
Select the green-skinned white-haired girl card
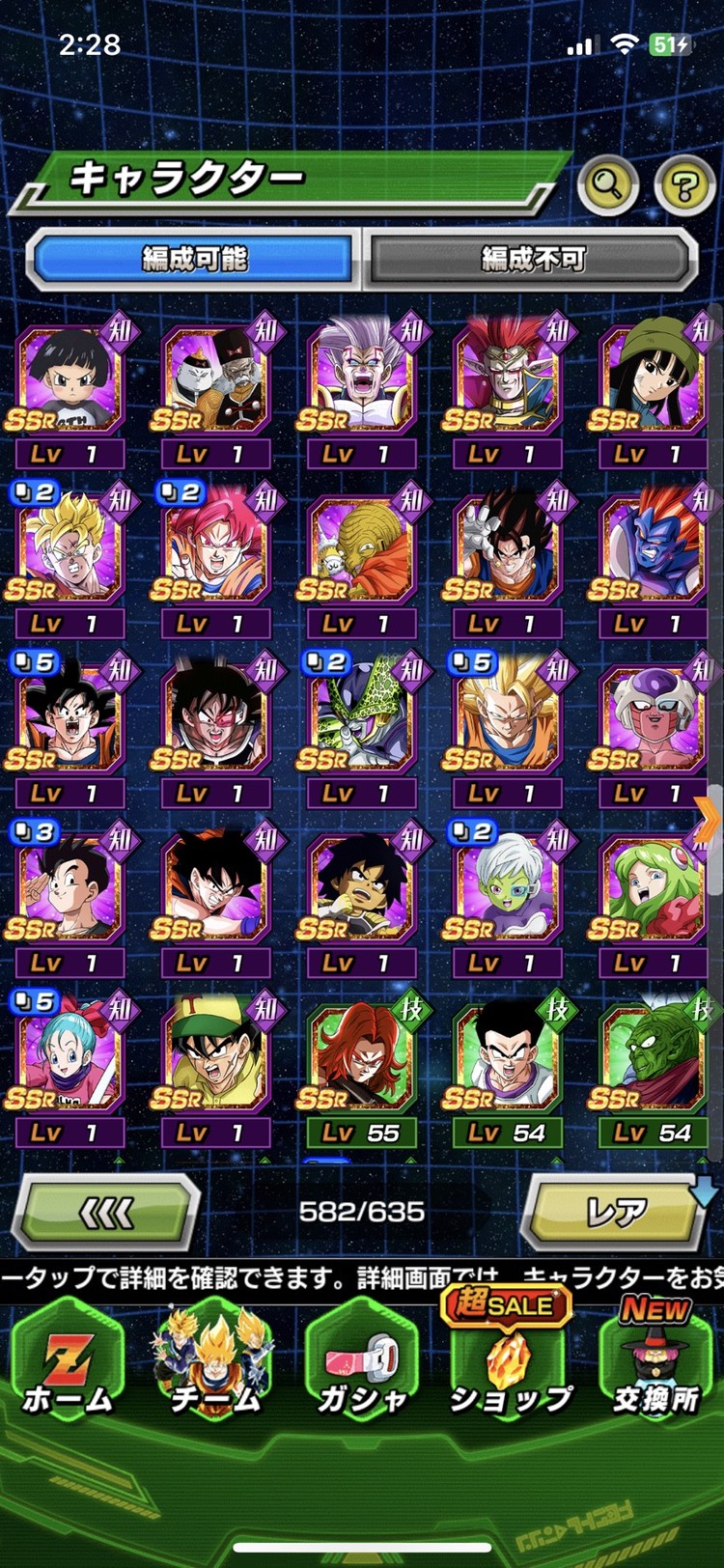click(x=506, y=888)
